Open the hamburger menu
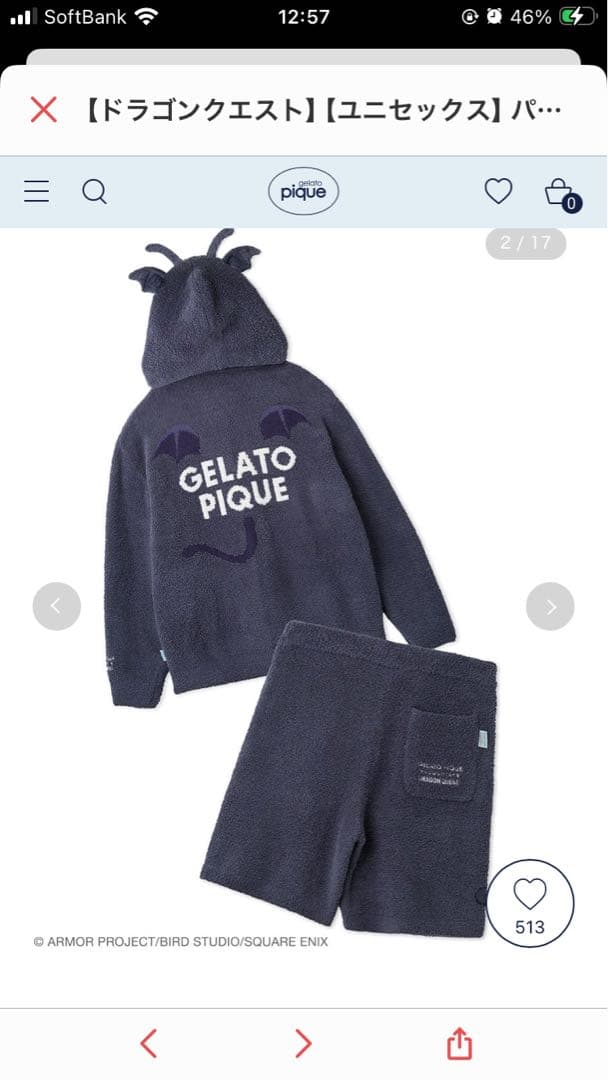 (37, 191)
